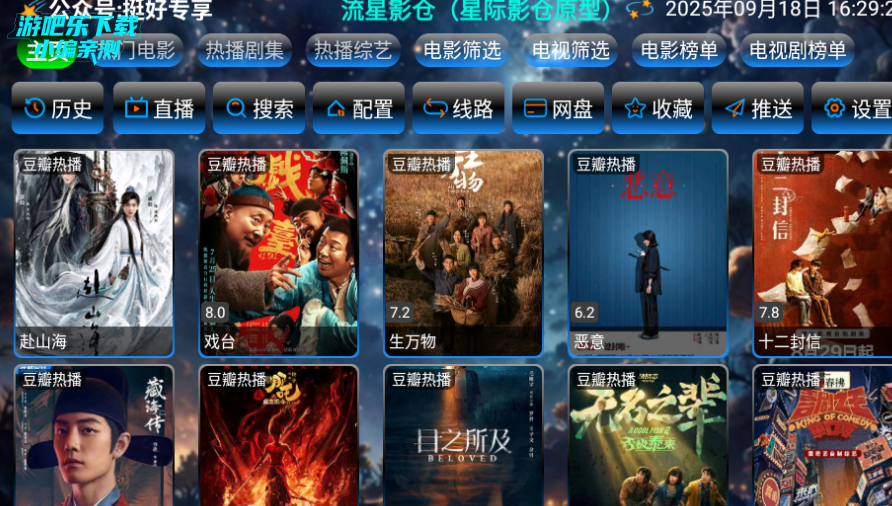Open the 电影筛选 tab
The width and height of the screenshot is (892, 506).
(x=462, y=50)
